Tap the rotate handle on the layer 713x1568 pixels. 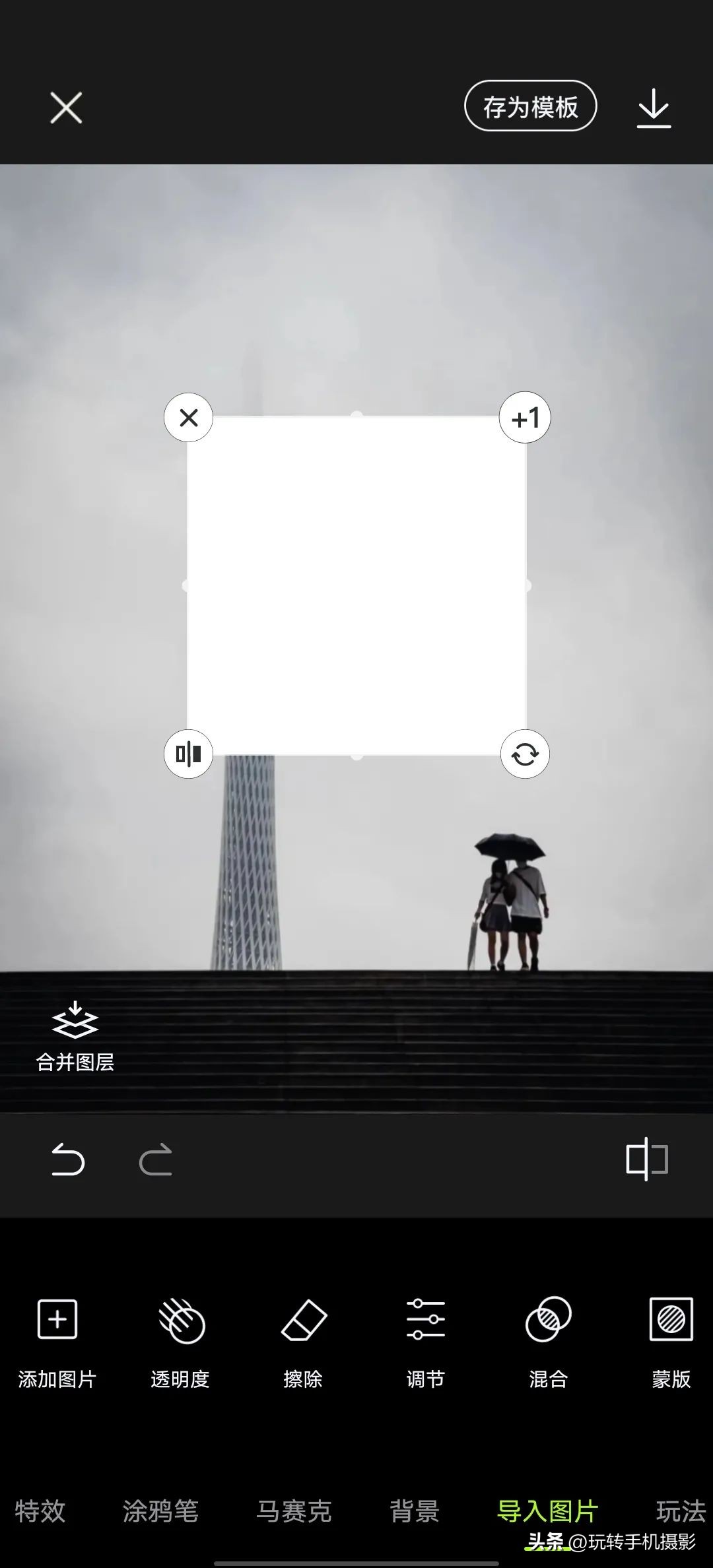pyautogui.click(x=525, y=754)
